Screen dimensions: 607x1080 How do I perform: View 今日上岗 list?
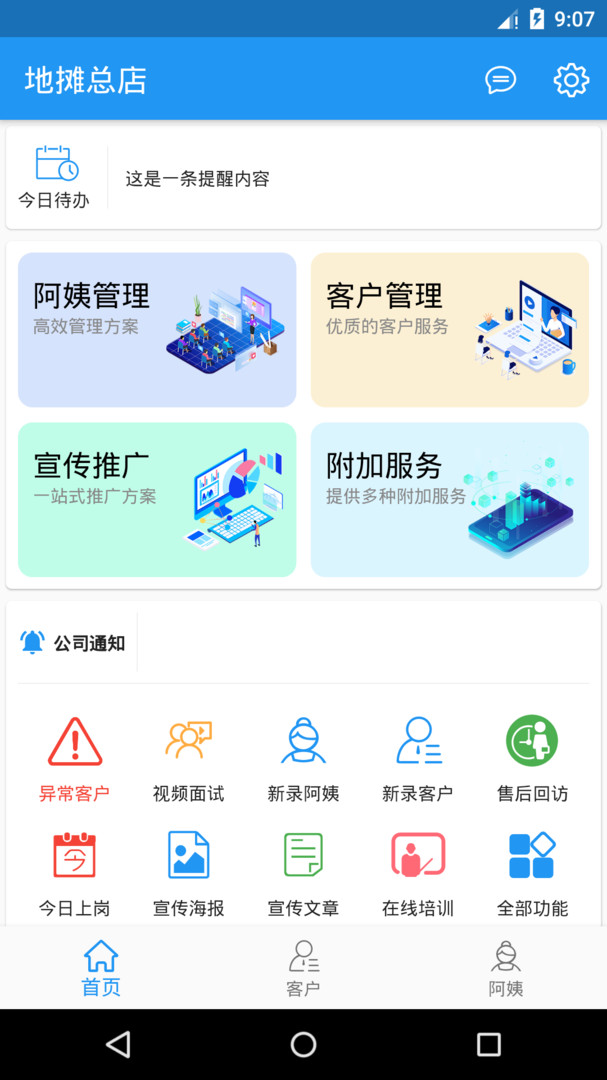click(x=75, y=873)
